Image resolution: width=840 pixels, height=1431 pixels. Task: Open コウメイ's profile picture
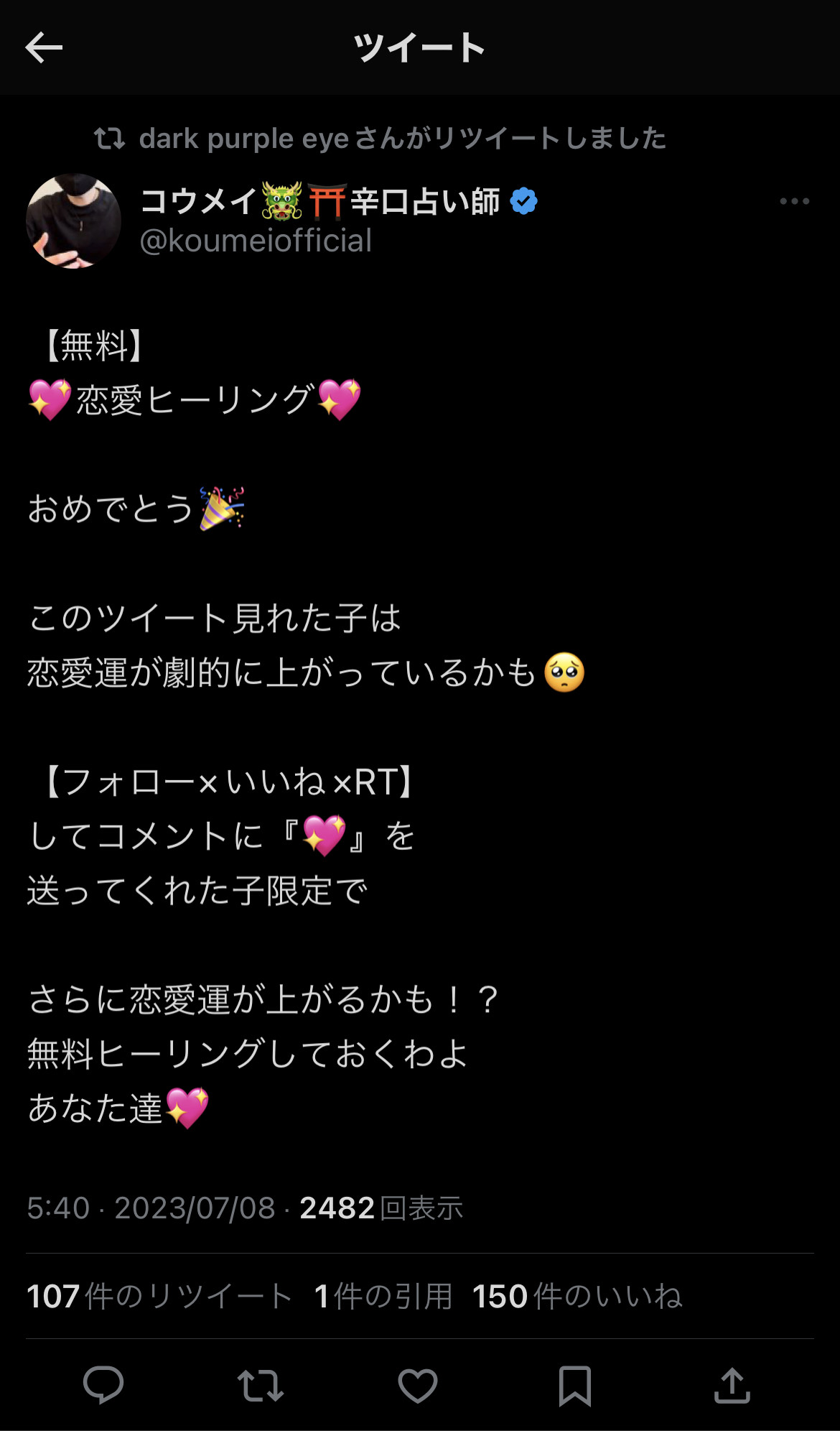(x=73, y=221)
